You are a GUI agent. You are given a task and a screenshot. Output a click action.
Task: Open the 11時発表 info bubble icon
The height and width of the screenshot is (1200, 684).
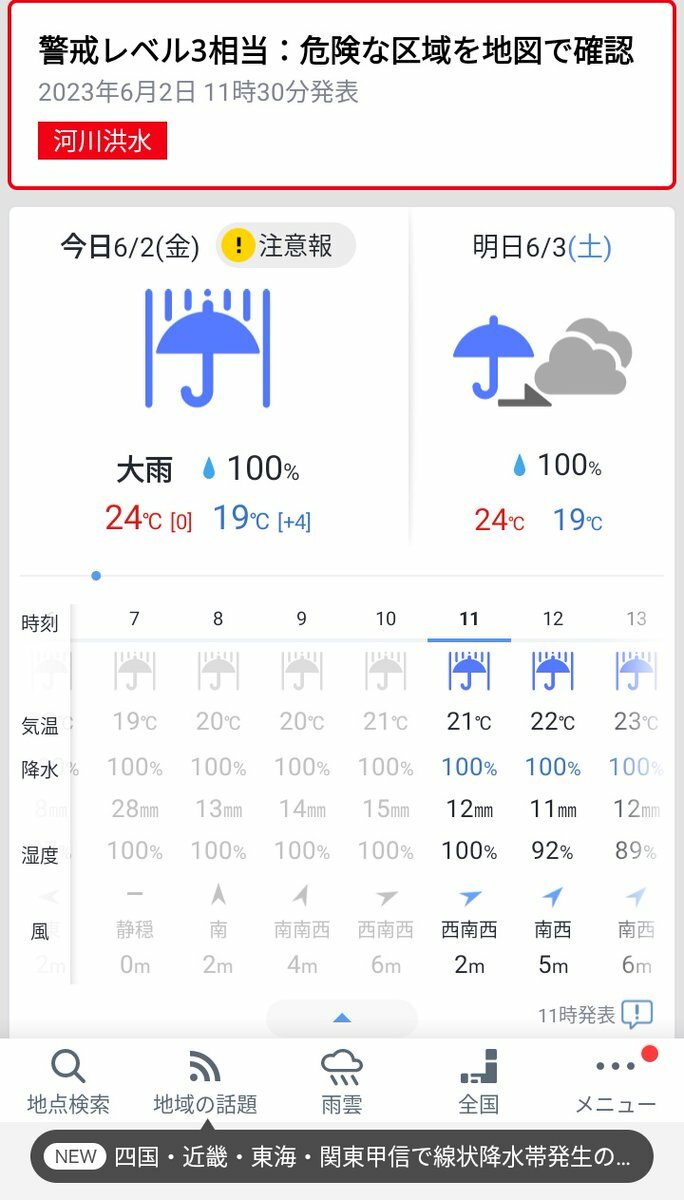pos(637,1014)
